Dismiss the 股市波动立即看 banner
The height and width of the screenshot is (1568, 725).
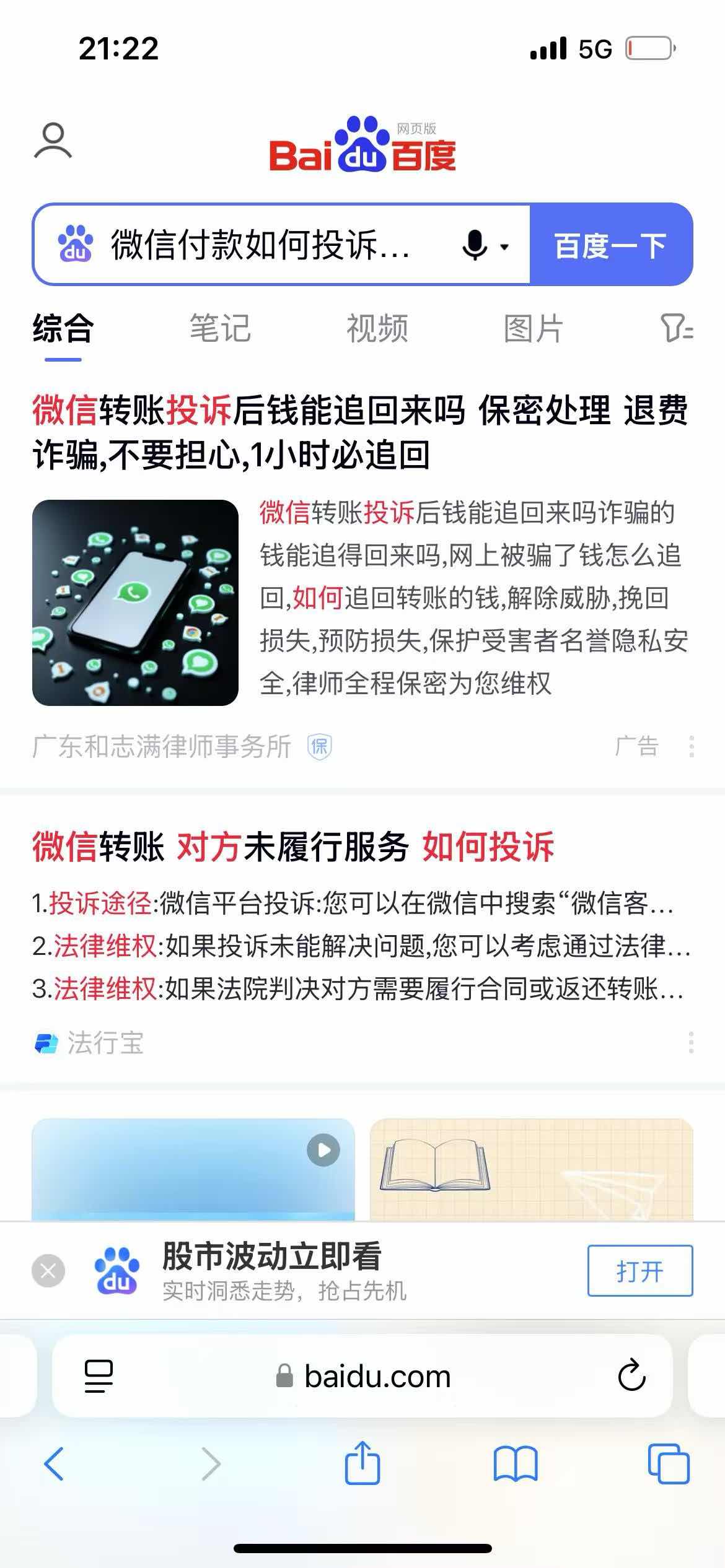point(48,1271)
